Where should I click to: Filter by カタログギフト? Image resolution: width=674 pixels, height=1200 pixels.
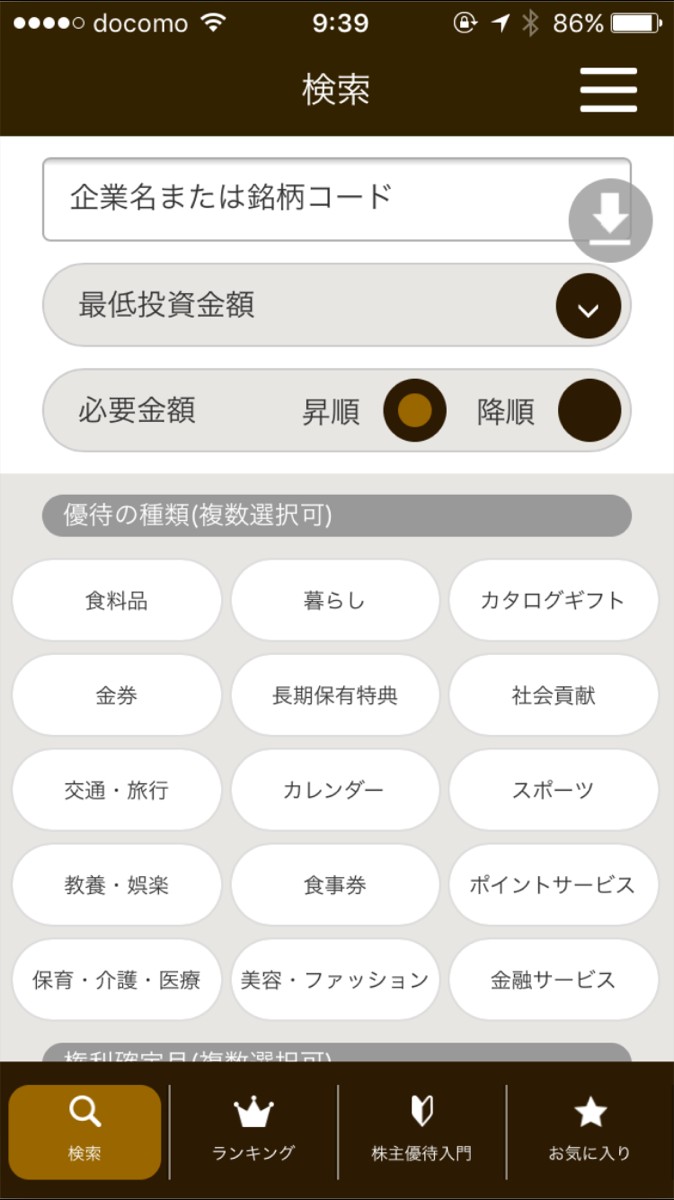click(x=553, y=600)
